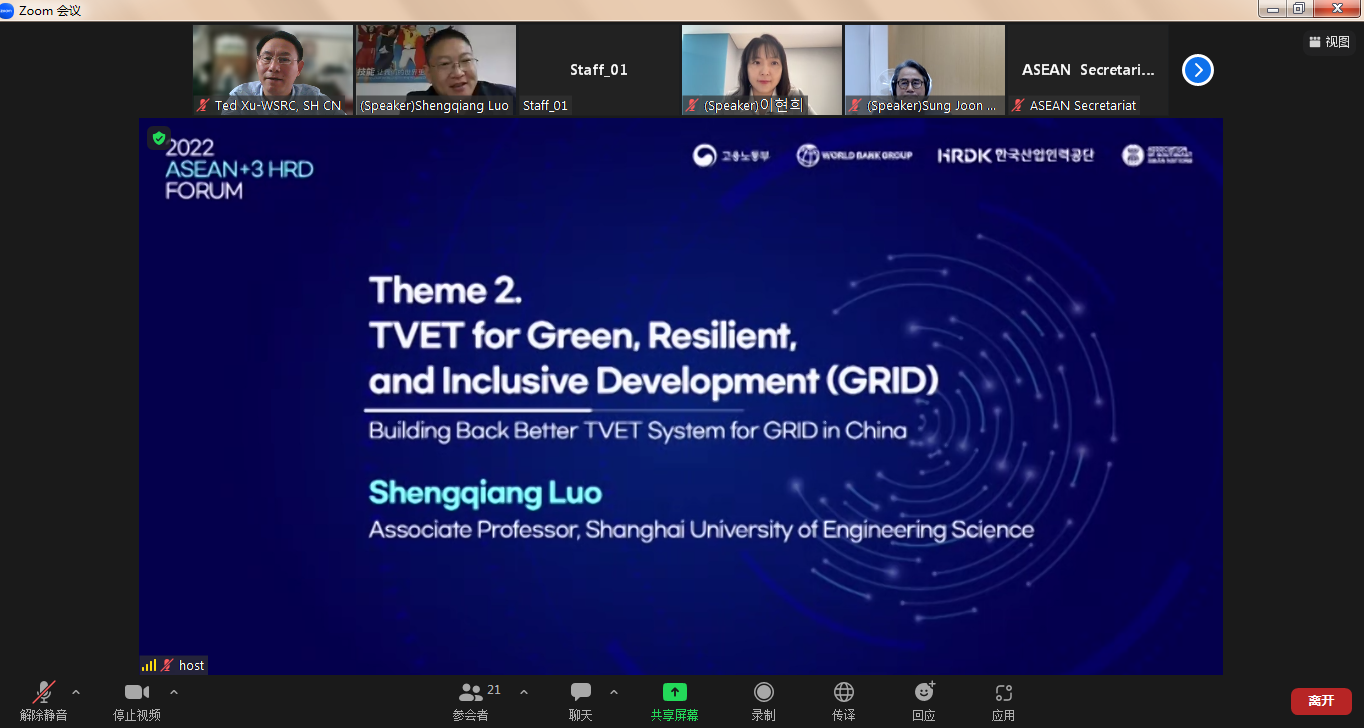This screenshot has height=728, width=1364.
Task: Open reactions (回应)
Action: [x=924, y=699]
